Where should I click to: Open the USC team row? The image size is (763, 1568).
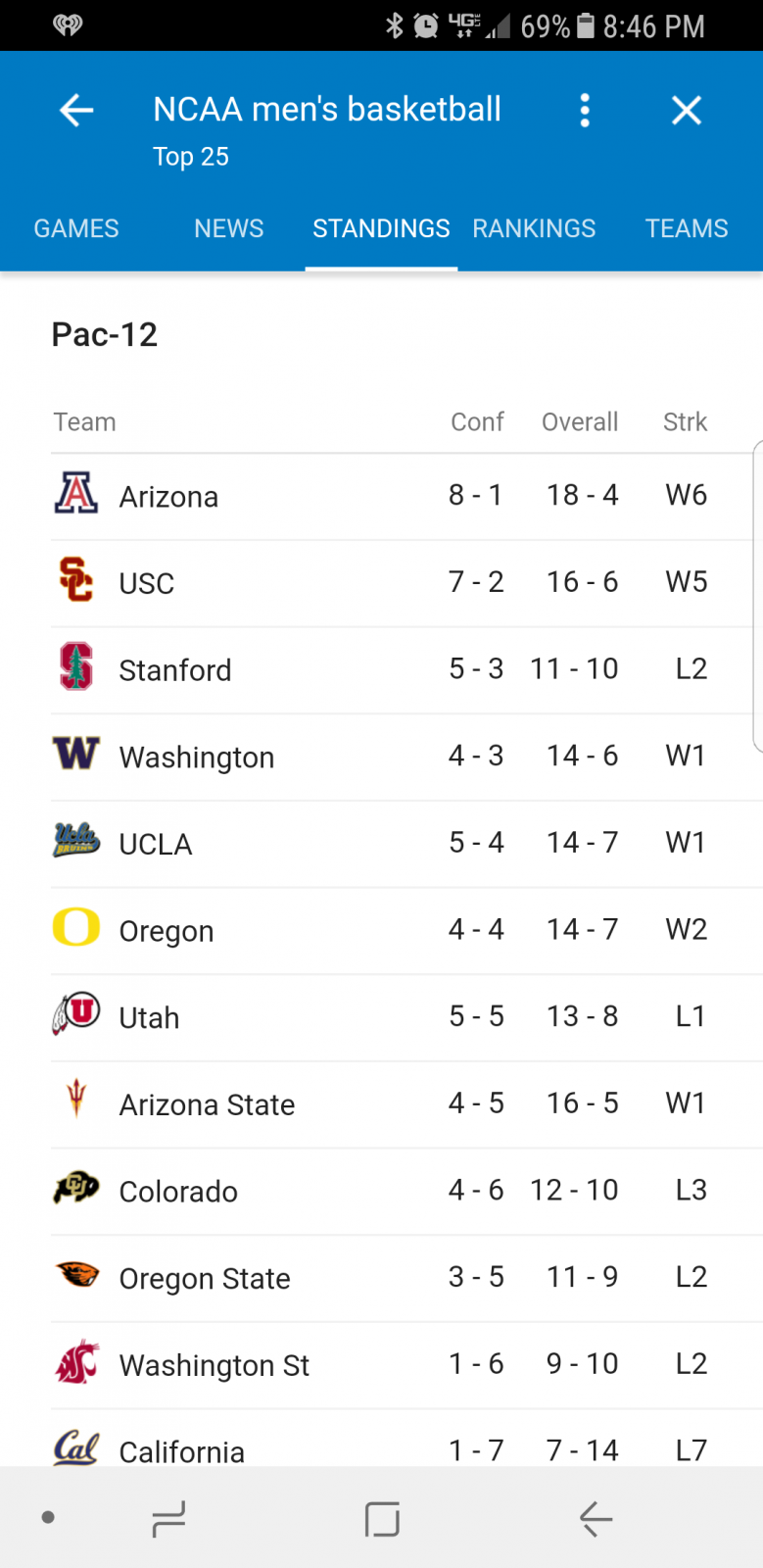pos(406,583)
